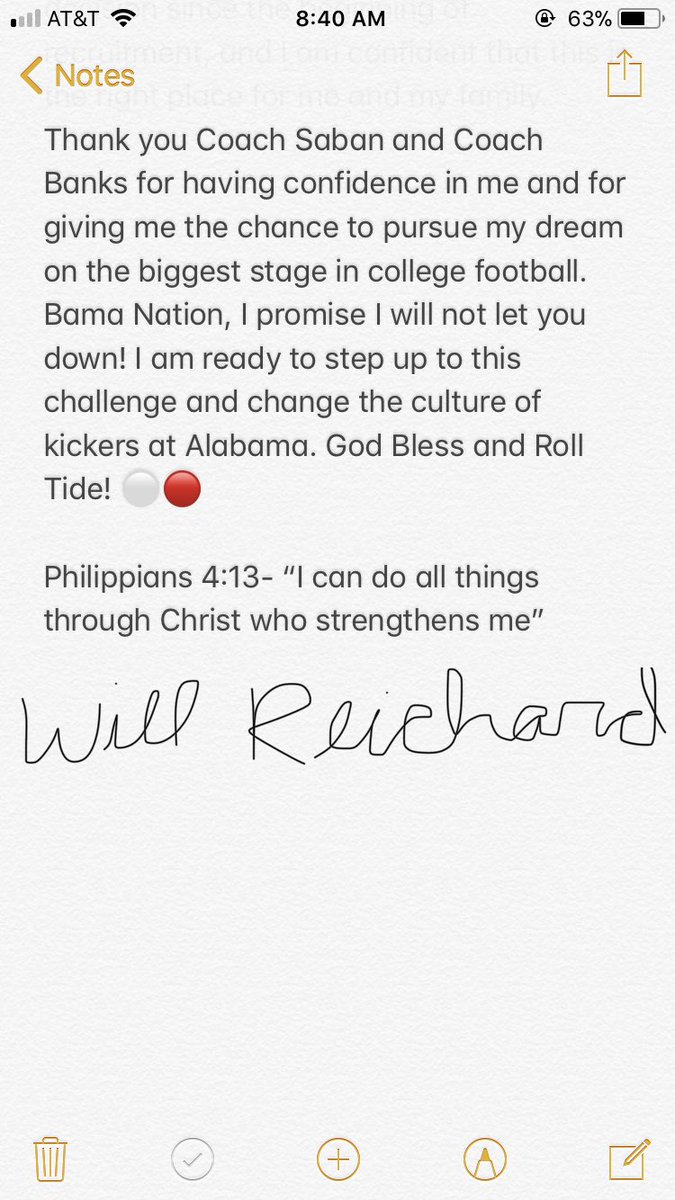The width and height of the screenshot is (675, 1200).
Task: Open the sketch drawing tool
Action: click(485, 1159)
